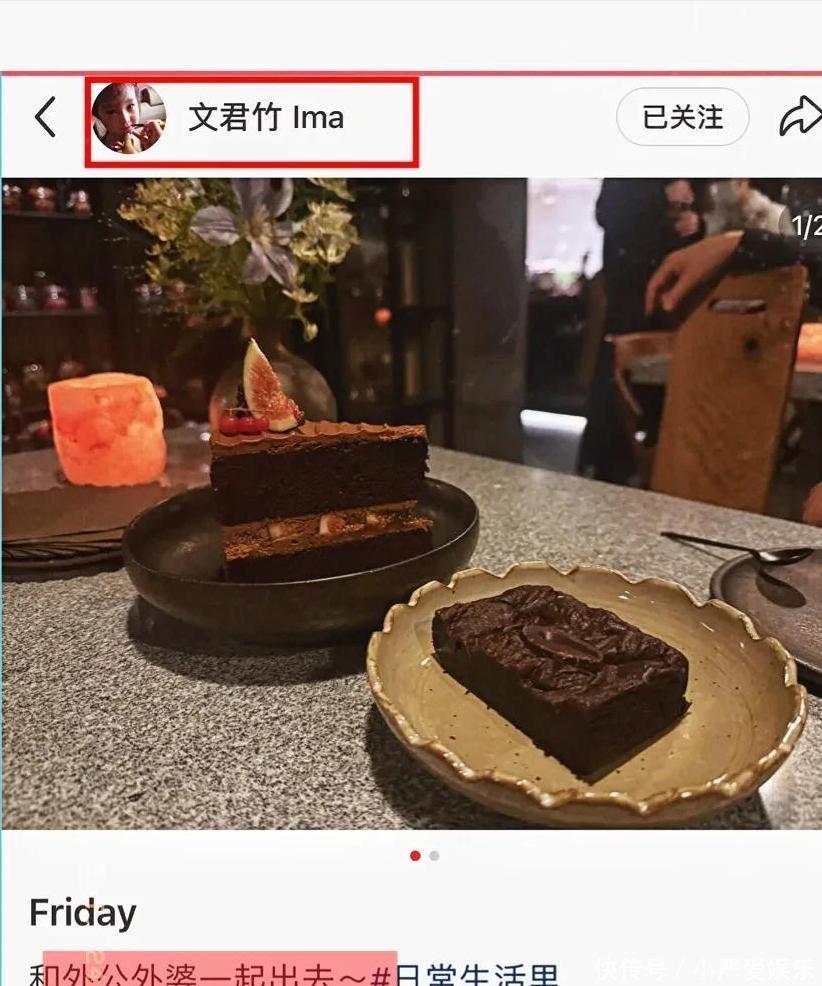
Task: Open 文君竹 Ima's profile avatar
Action: pos(128,118)
